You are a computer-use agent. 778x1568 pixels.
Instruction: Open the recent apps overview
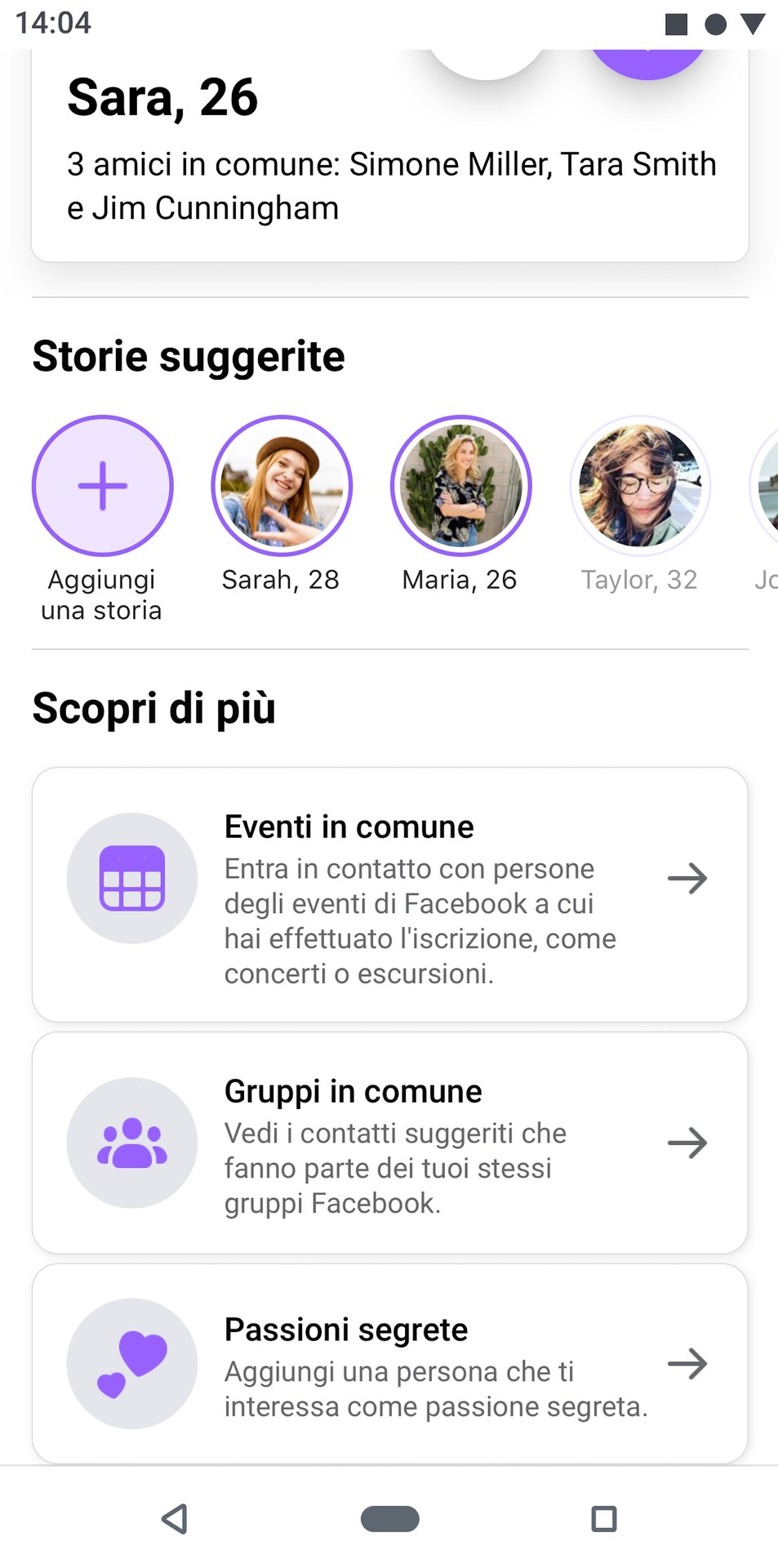click(x=603, y=1519)
